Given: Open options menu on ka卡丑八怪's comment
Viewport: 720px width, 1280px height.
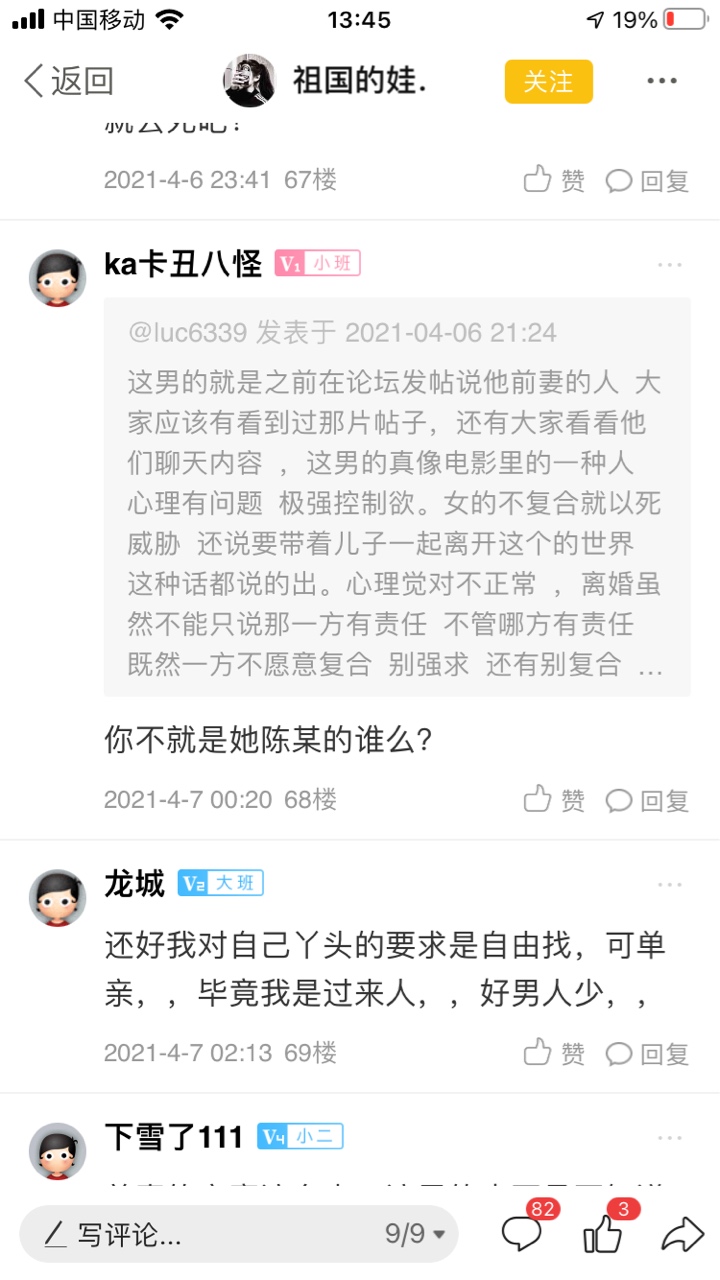Looking at the screenshot, I should (669, 265).
